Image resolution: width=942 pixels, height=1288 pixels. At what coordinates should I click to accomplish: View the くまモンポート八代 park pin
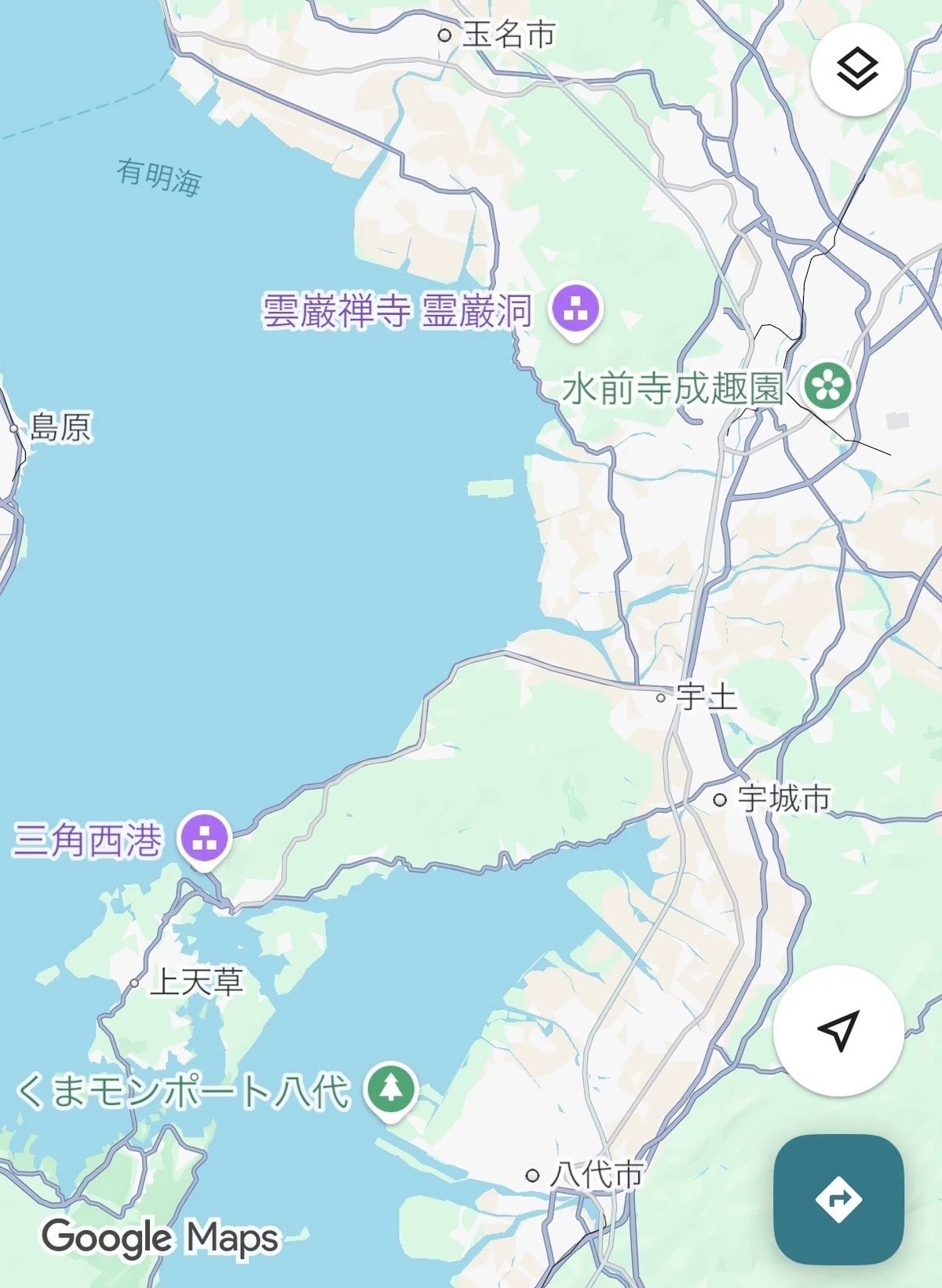(x=392, y=1089)
